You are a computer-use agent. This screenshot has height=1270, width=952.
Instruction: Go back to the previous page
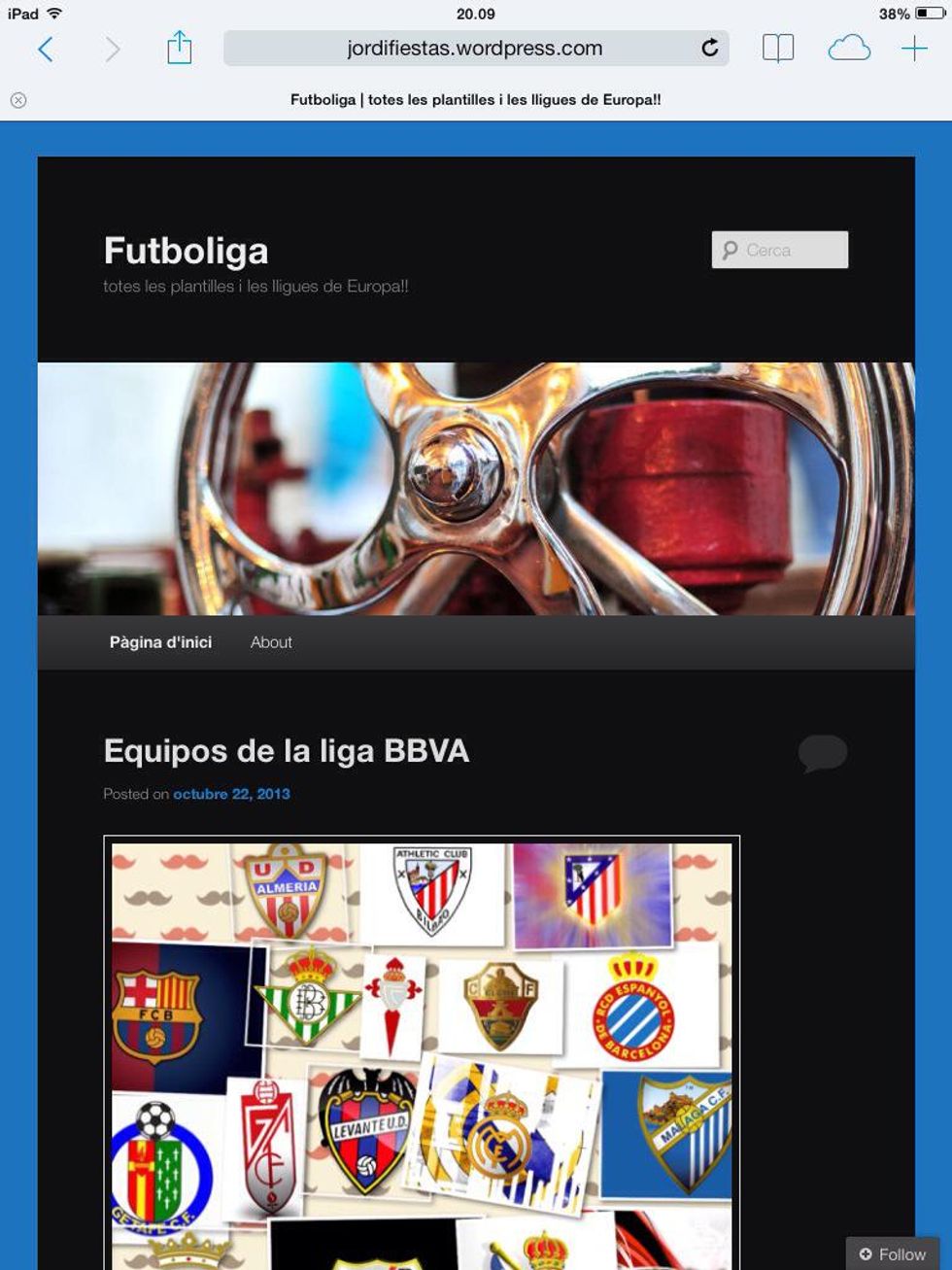click(x=46, y=49)
